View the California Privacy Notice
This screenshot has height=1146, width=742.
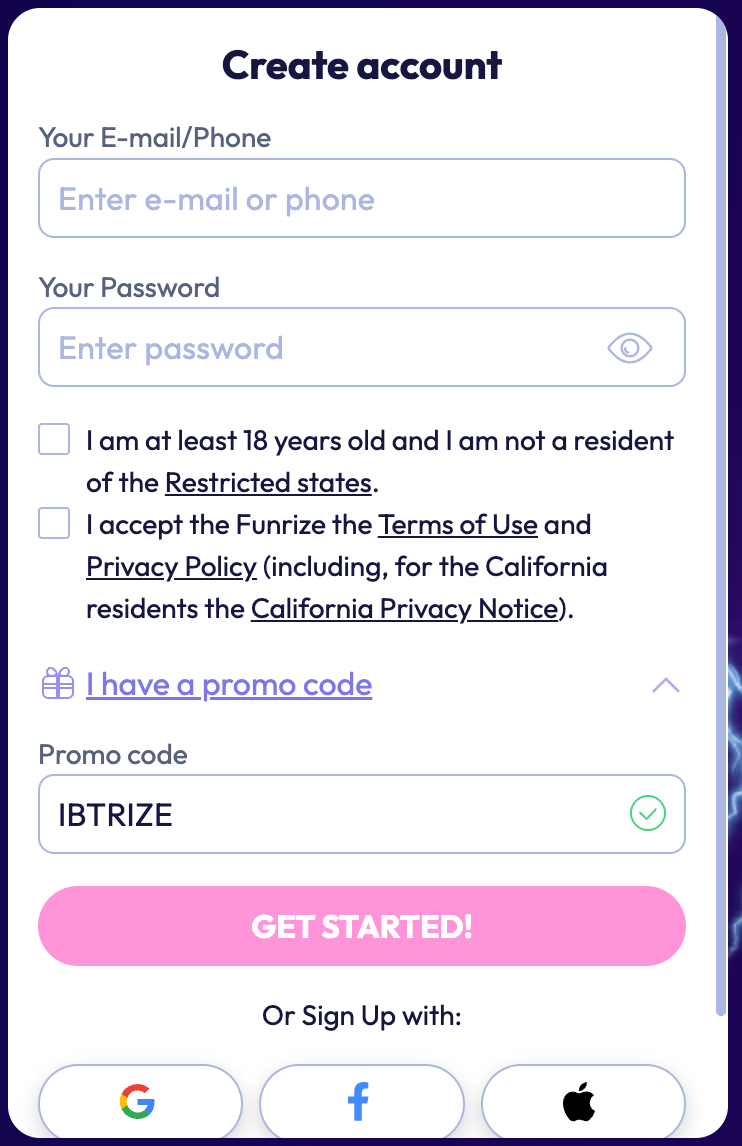pos(403,609)
